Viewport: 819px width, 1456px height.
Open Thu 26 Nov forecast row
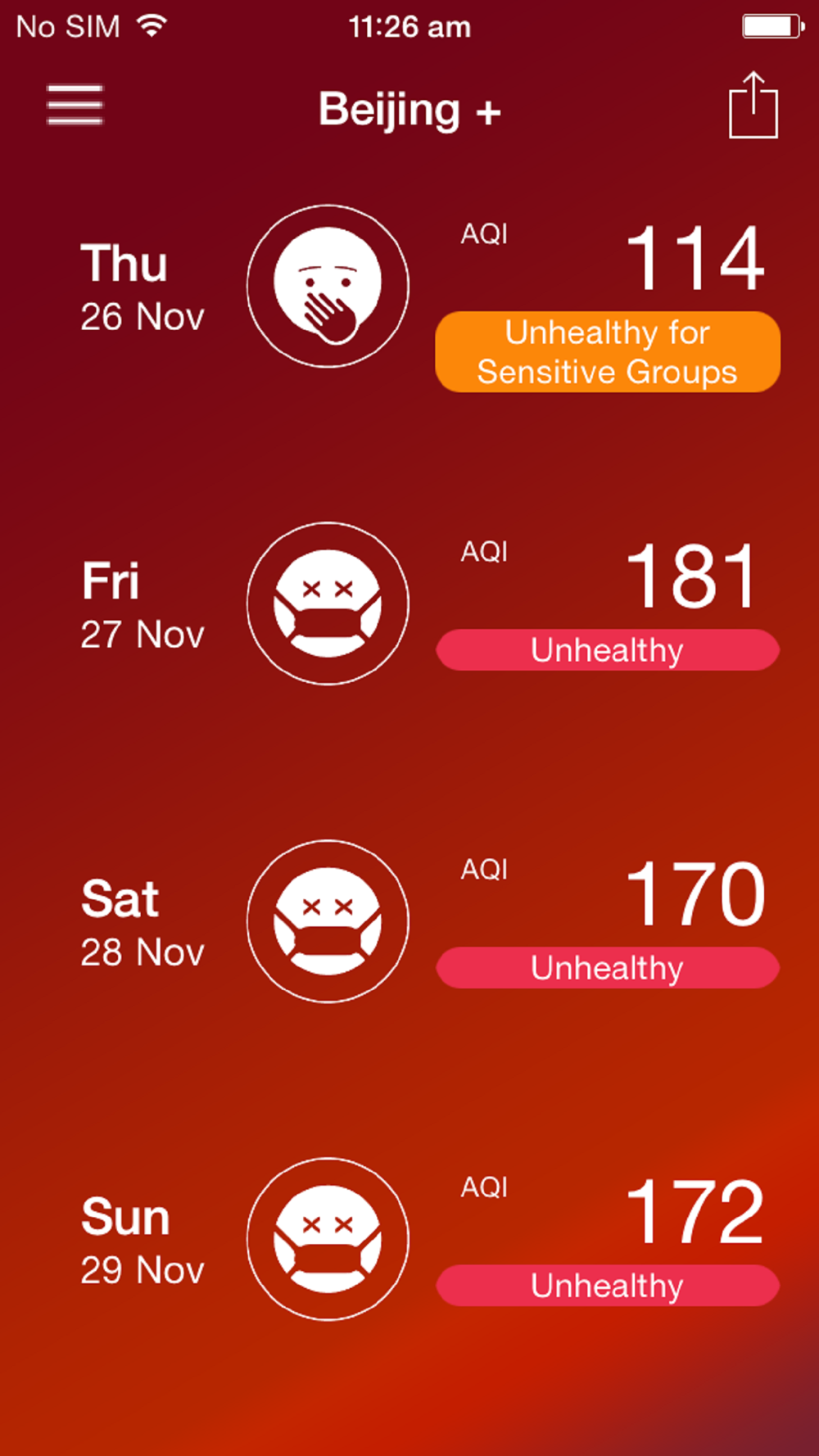[409, 287]
